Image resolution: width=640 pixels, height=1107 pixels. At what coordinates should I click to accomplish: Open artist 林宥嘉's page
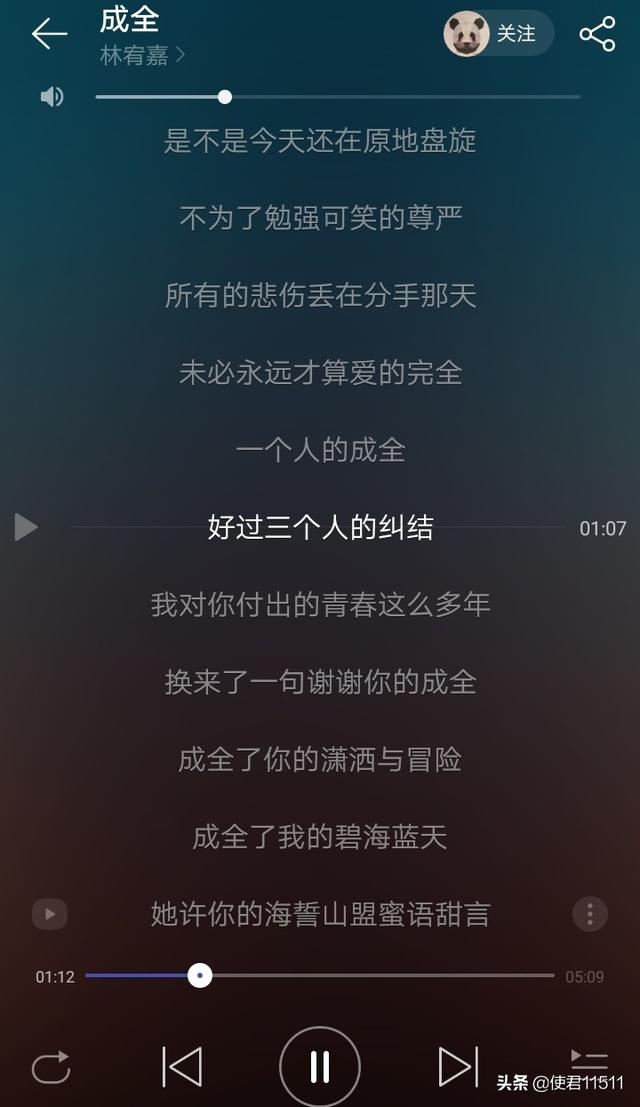[x=142, y=56]
